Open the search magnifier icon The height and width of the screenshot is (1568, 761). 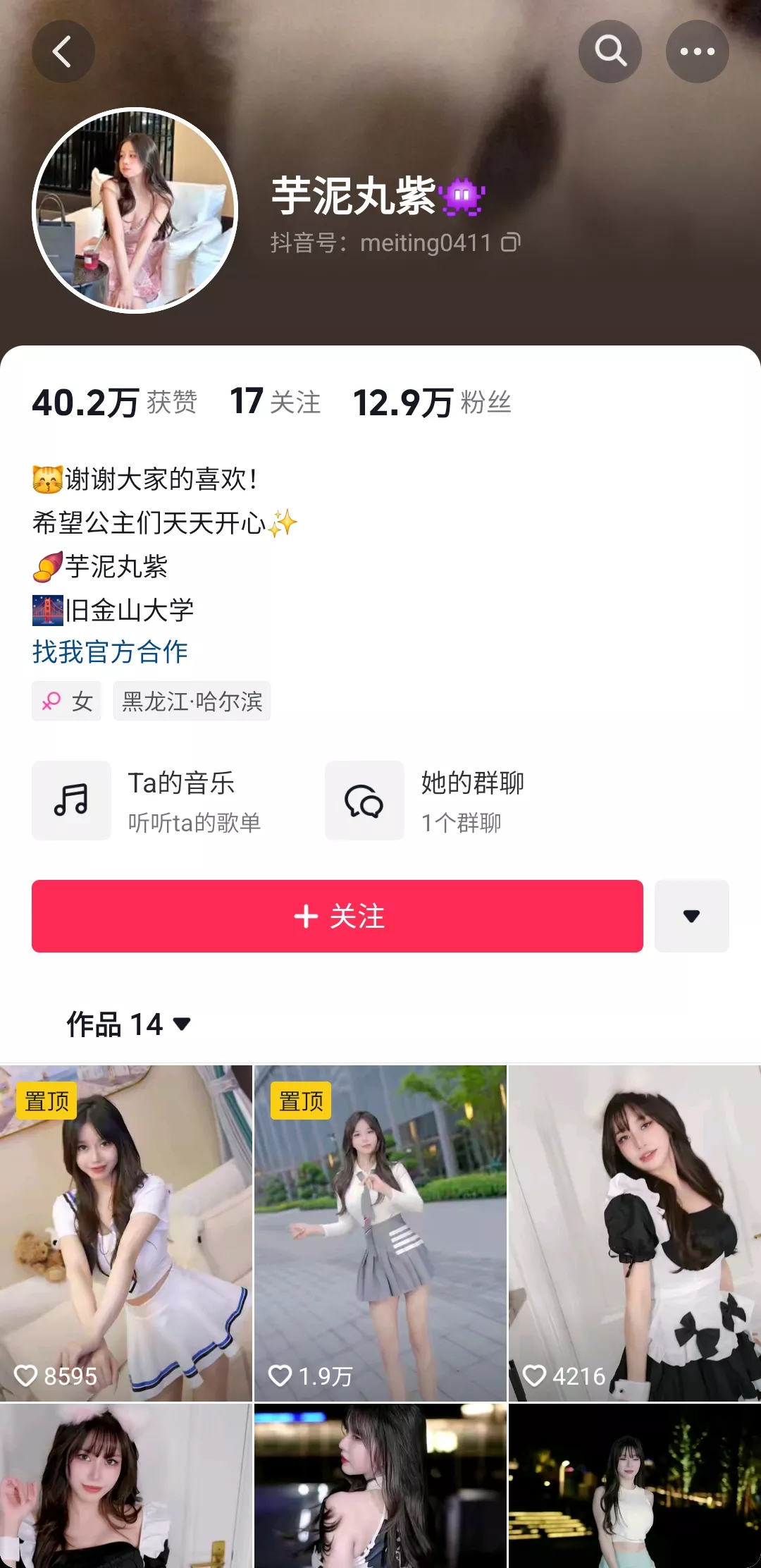[610, 51]
